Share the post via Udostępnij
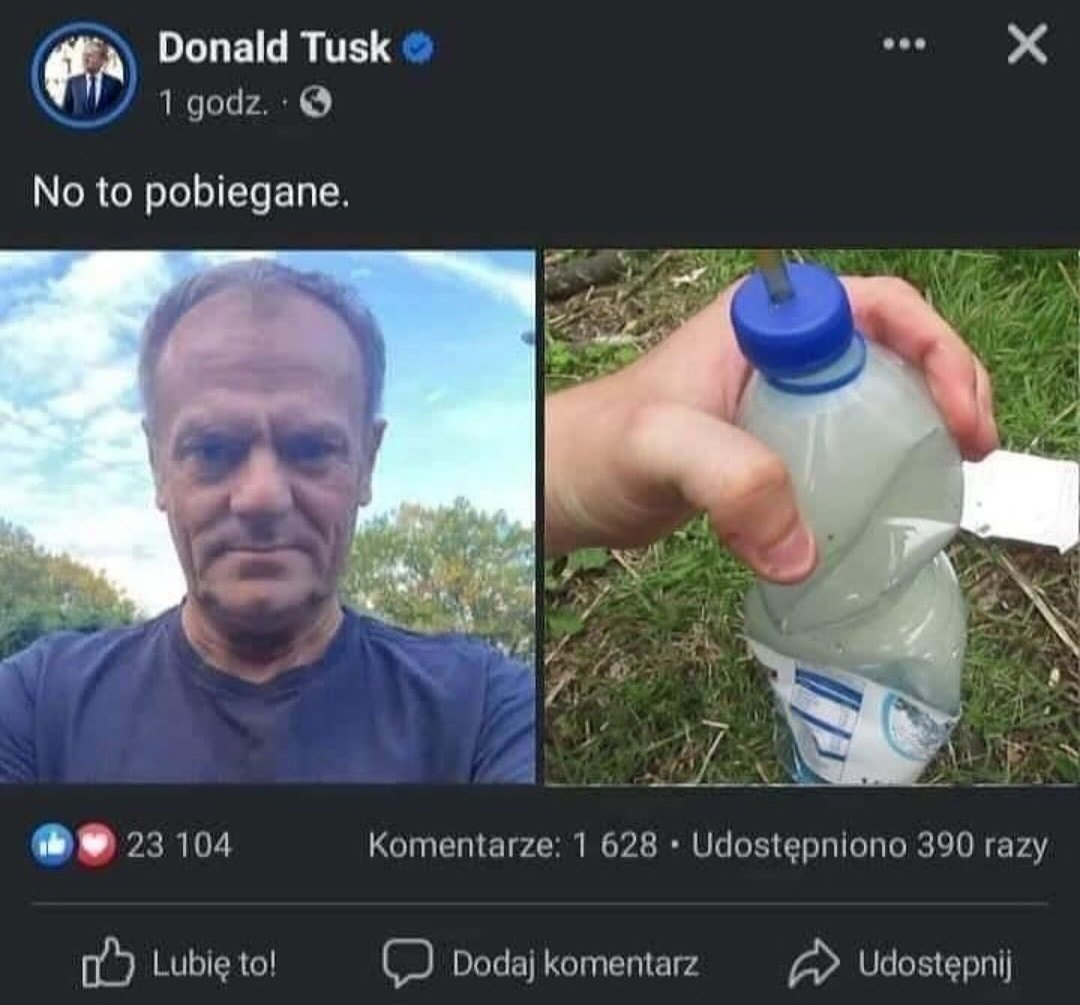 click(x=901, y=964)
